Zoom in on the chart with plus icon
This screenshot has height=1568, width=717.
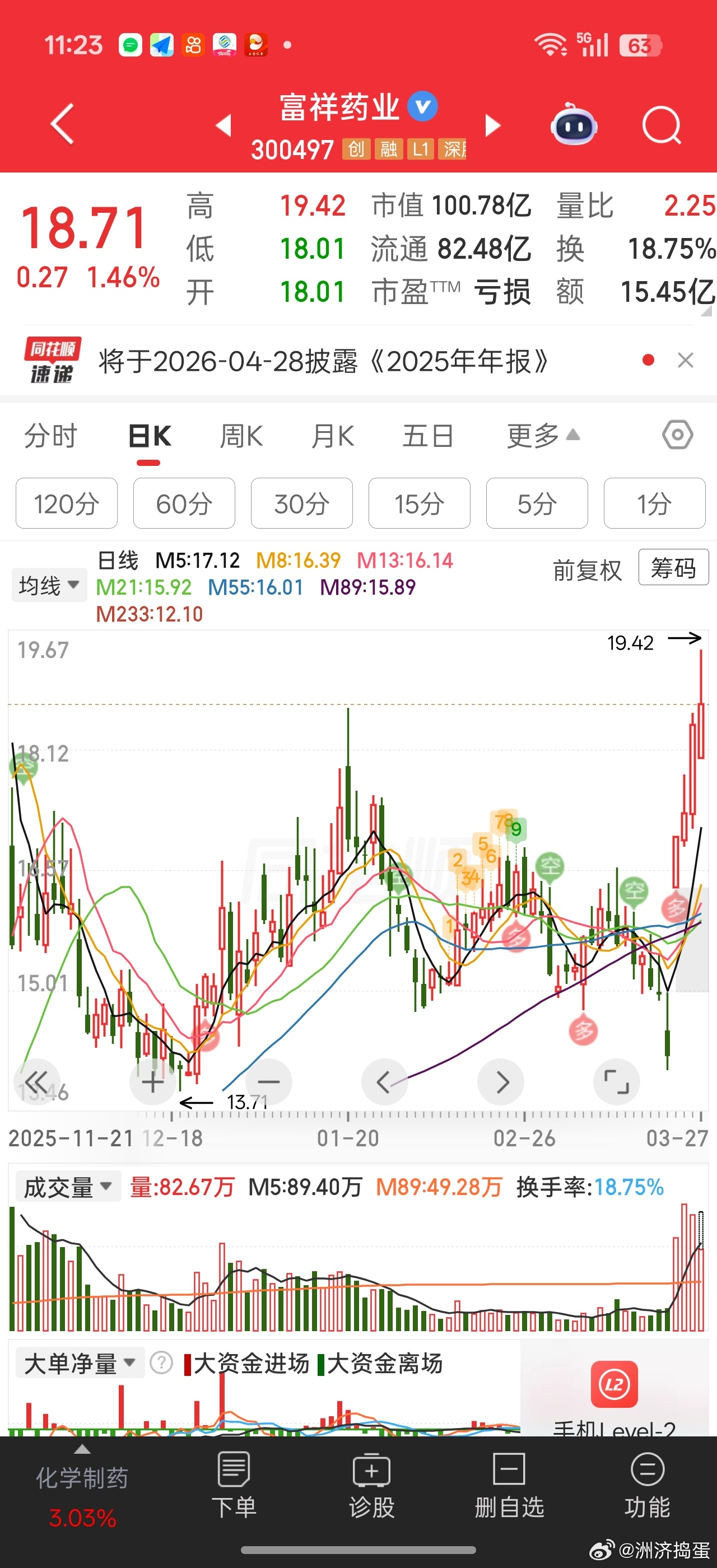click(152, 1082)
